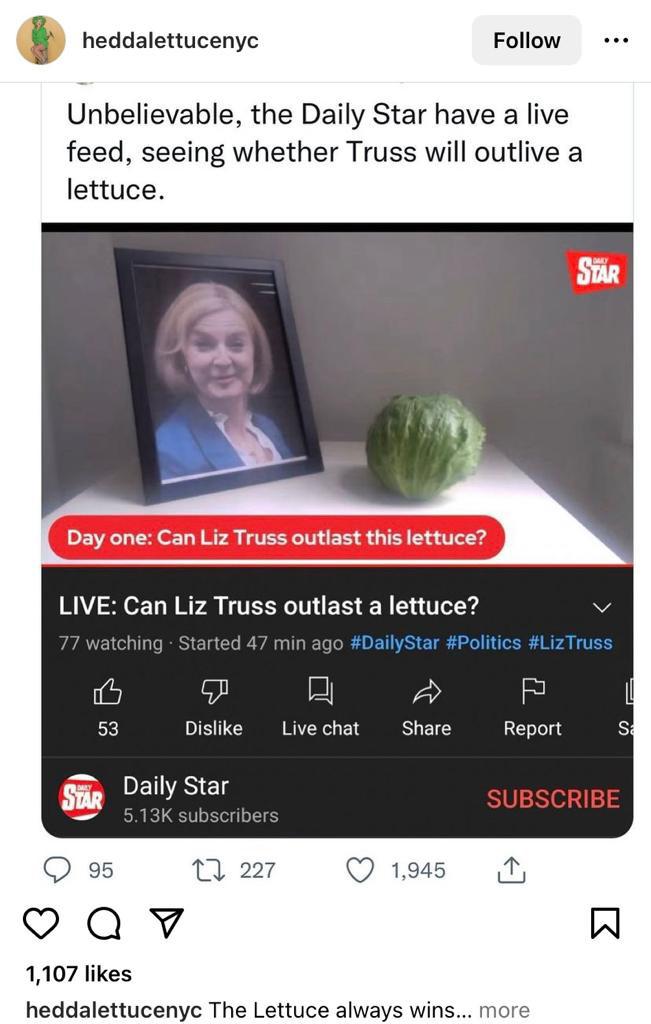Follow the heddalettucenyc account

pyautogui.click(x=526, y=40)
